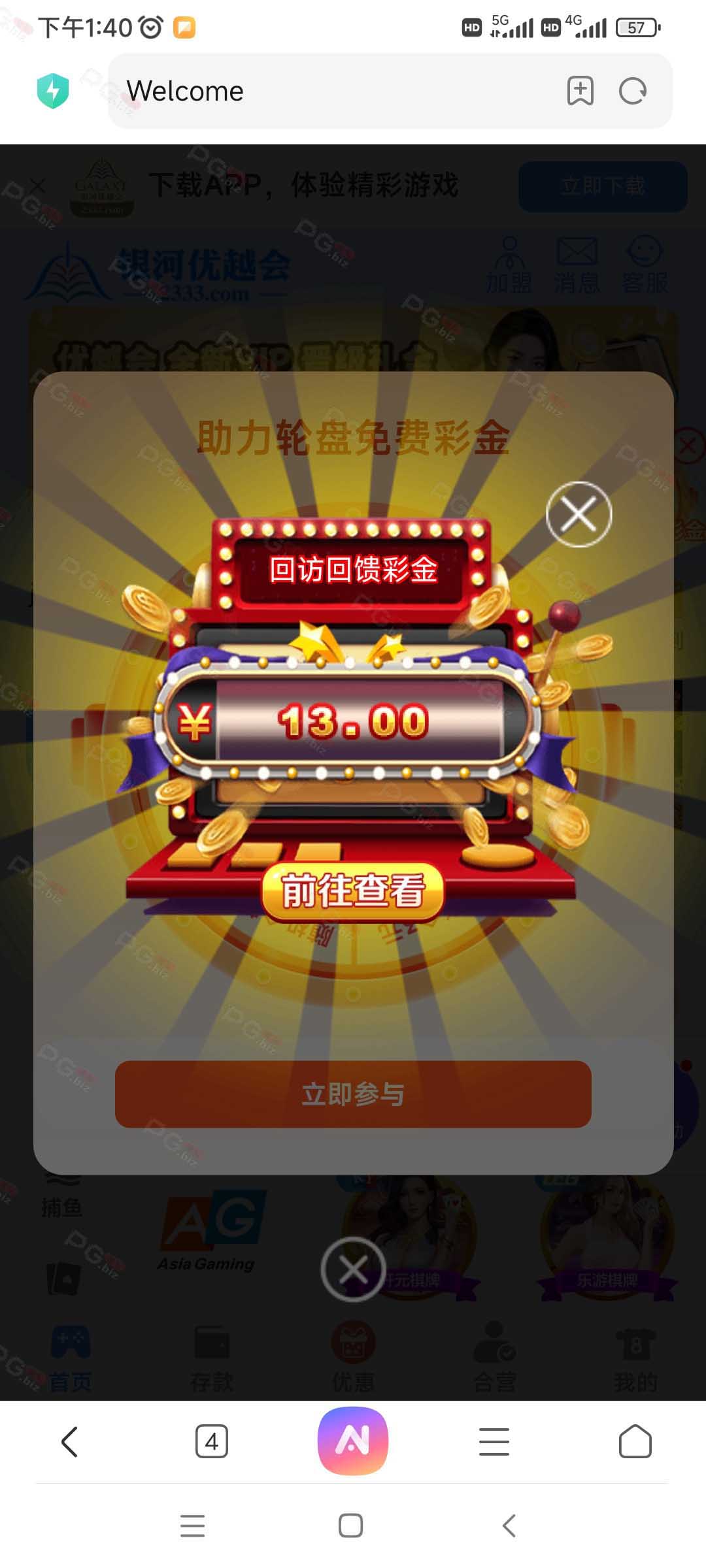The image size is (706, 1568).
Task: Tap the 前往查看 button on the slot machine
Action: tap(353, 891)
